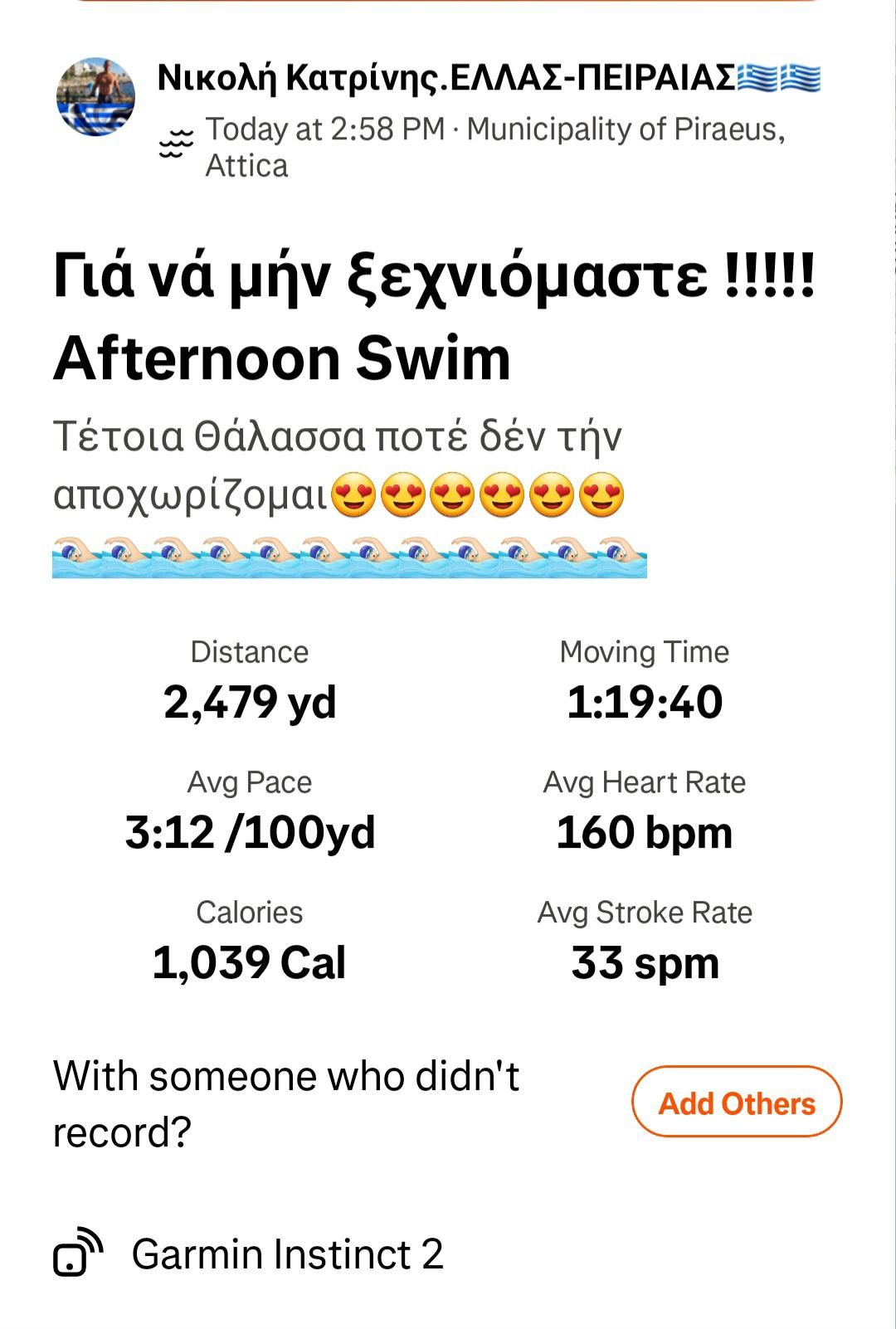The image size is (896, 1329).
Task: Open Νικολή Κατρίνης profile picture
Action: (95, 96)
